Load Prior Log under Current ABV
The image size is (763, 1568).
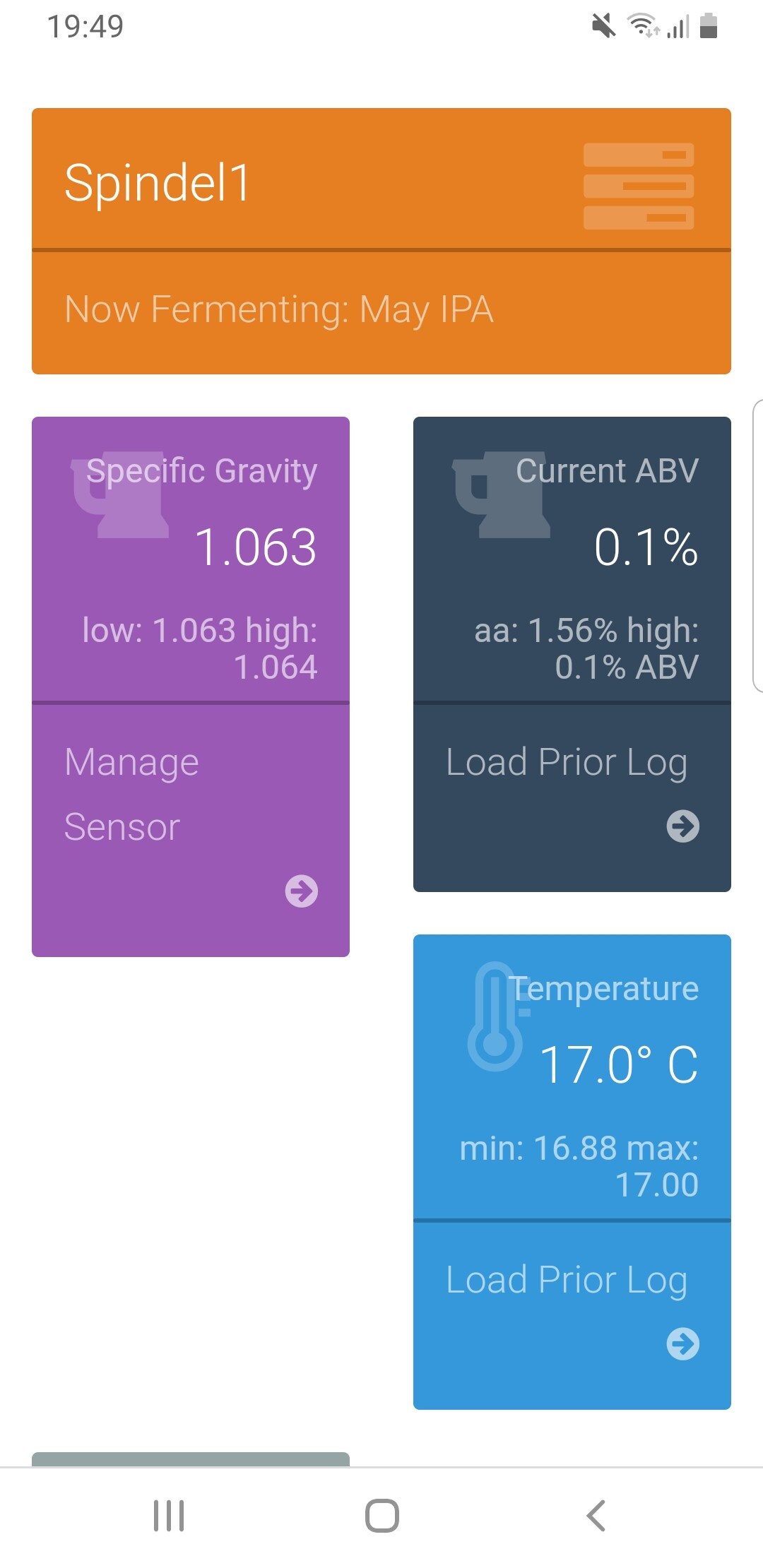pos(572,798)
